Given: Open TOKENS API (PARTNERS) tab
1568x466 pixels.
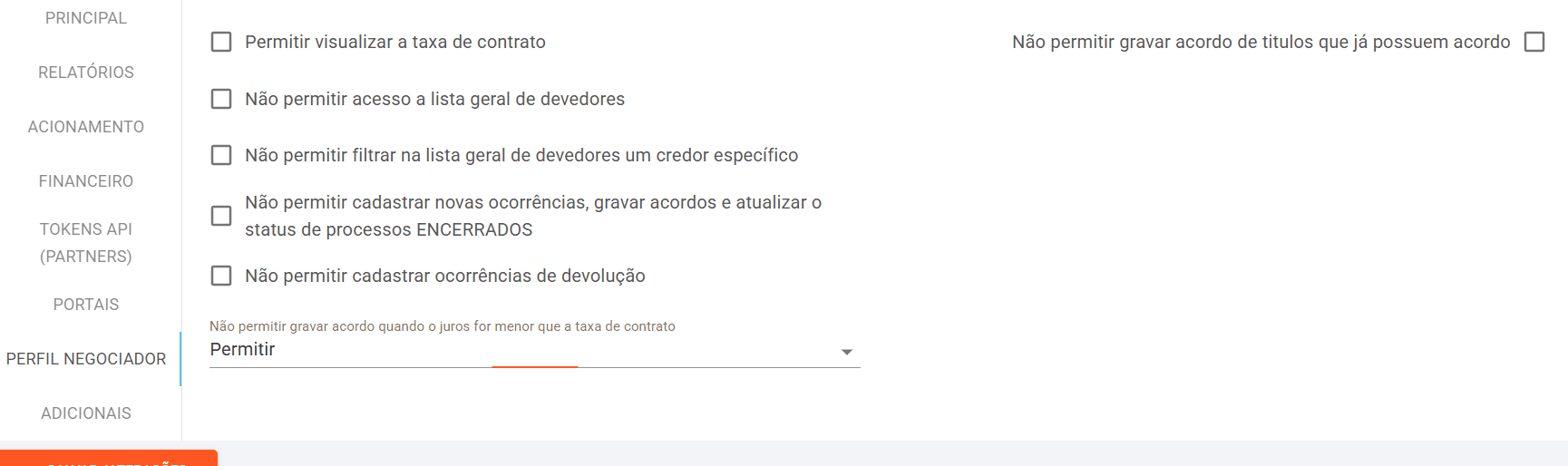Looking at the screenshot, I should point(86,242).
